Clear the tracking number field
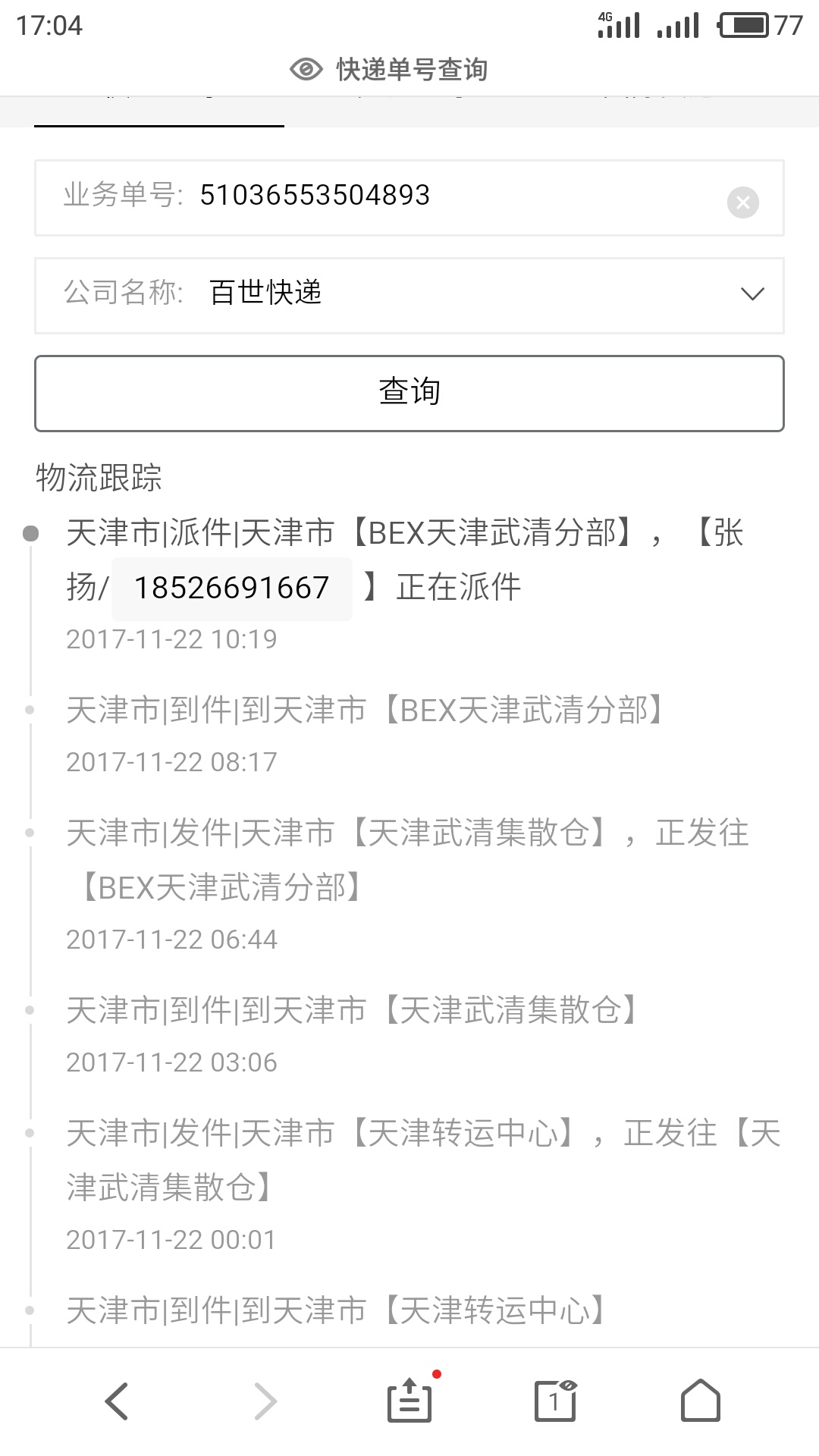Image resolution: width=819 pixels, height=1456 pixels. (x=742, y=202)
